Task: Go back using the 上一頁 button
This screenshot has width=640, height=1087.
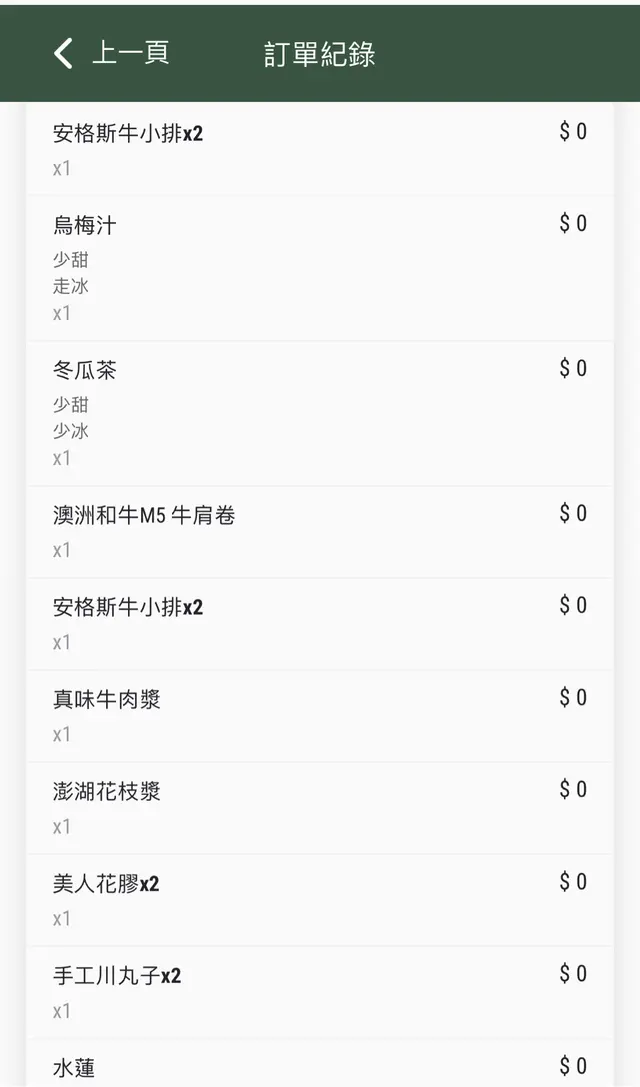Action: point(111,53)
